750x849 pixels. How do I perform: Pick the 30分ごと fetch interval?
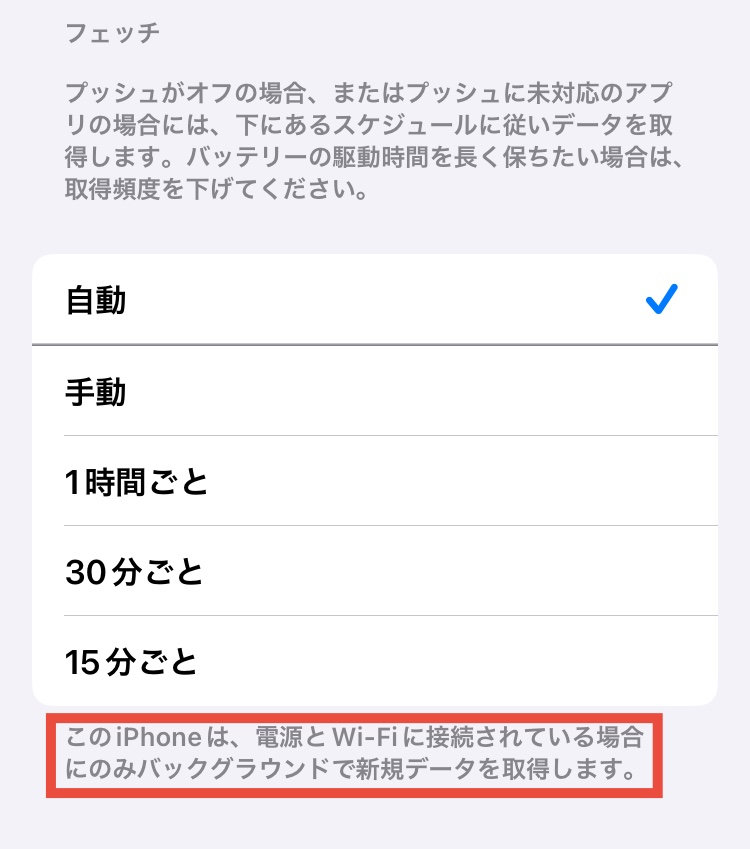coord(375,571)
